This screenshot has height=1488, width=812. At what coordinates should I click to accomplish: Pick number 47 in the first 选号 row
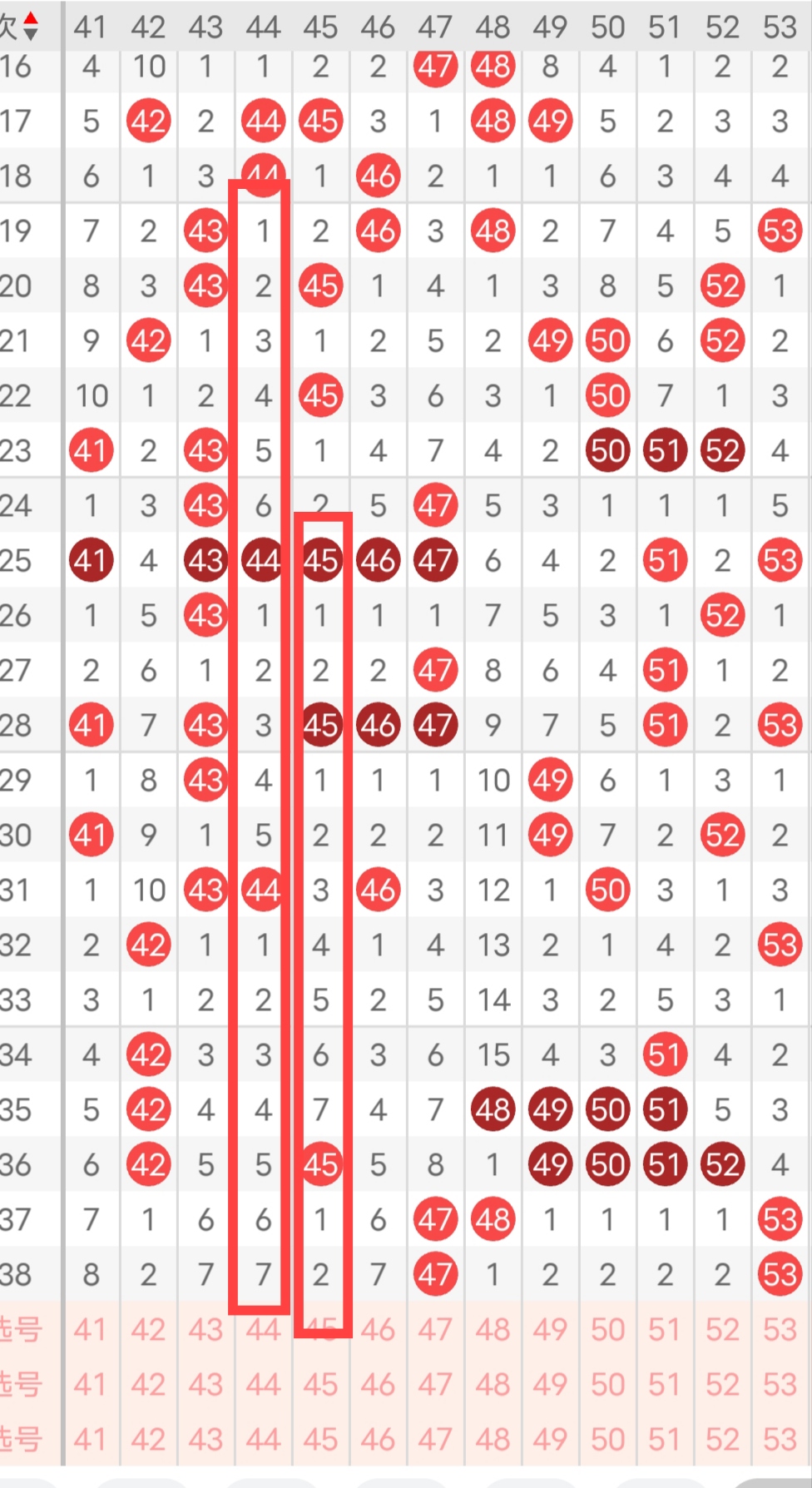(435, 1329)
